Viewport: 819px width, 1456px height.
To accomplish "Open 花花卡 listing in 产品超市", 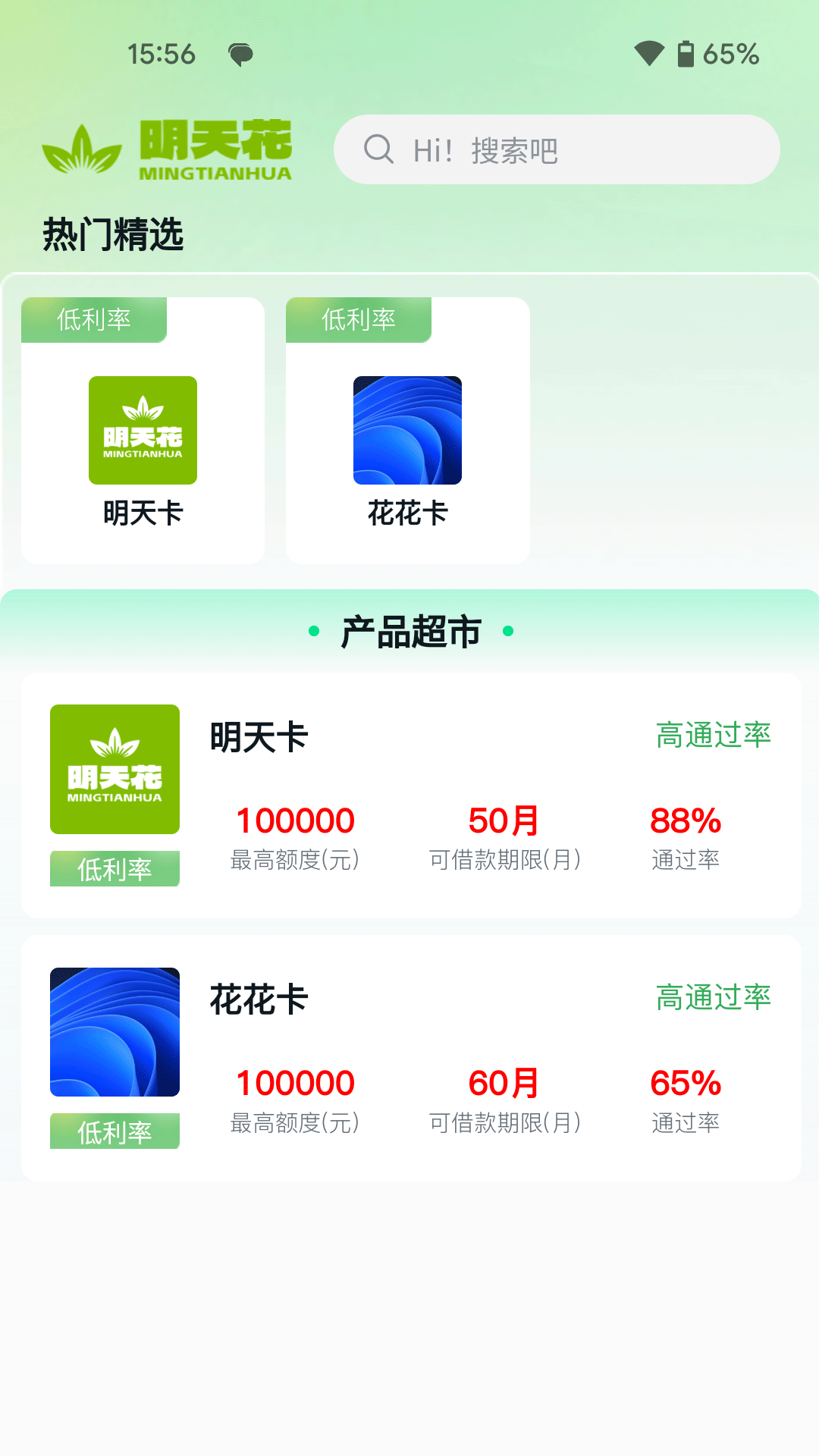I will pyautogui.click(x=411, y=1057).
